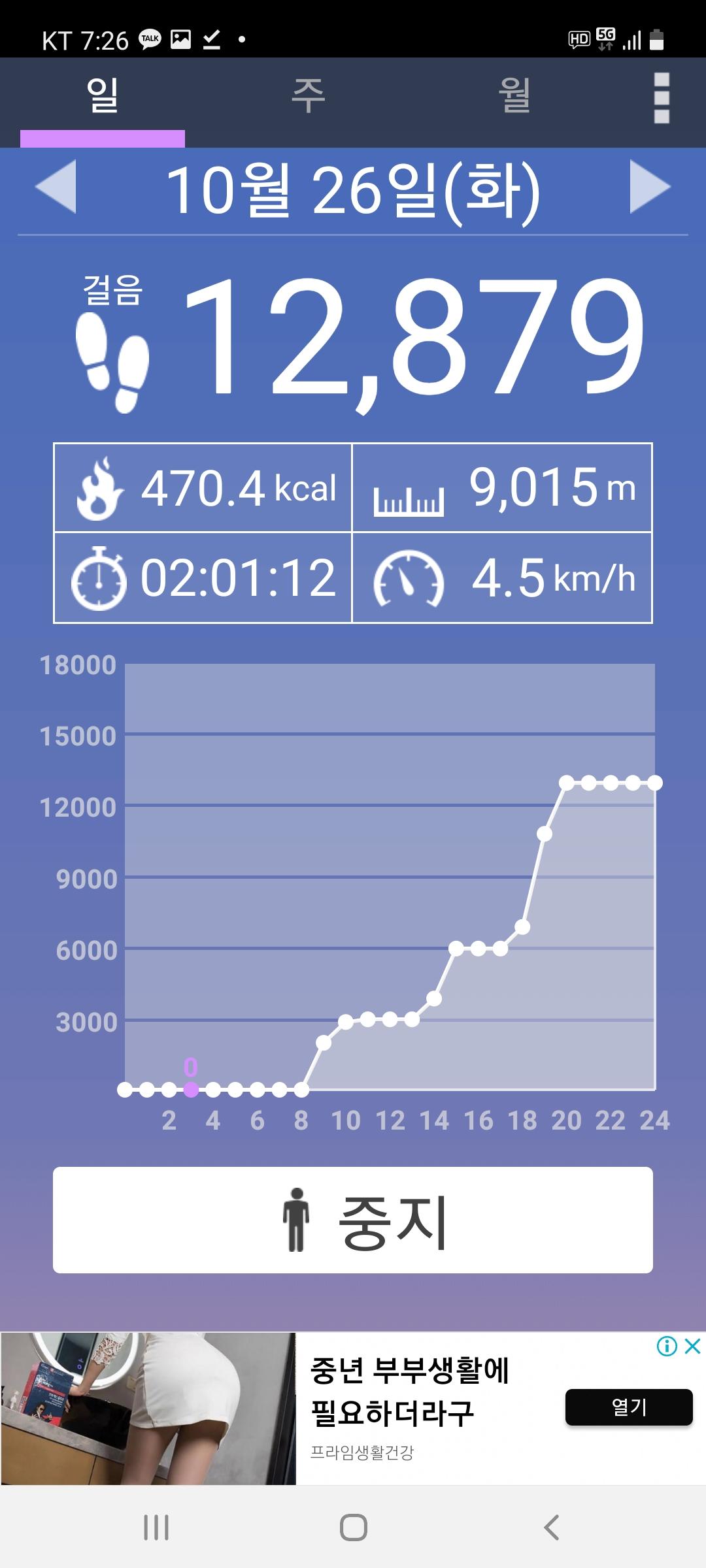Open the ad with 열기 button
Viewport: 706px width, 1568px height.
coord(628,1407)
